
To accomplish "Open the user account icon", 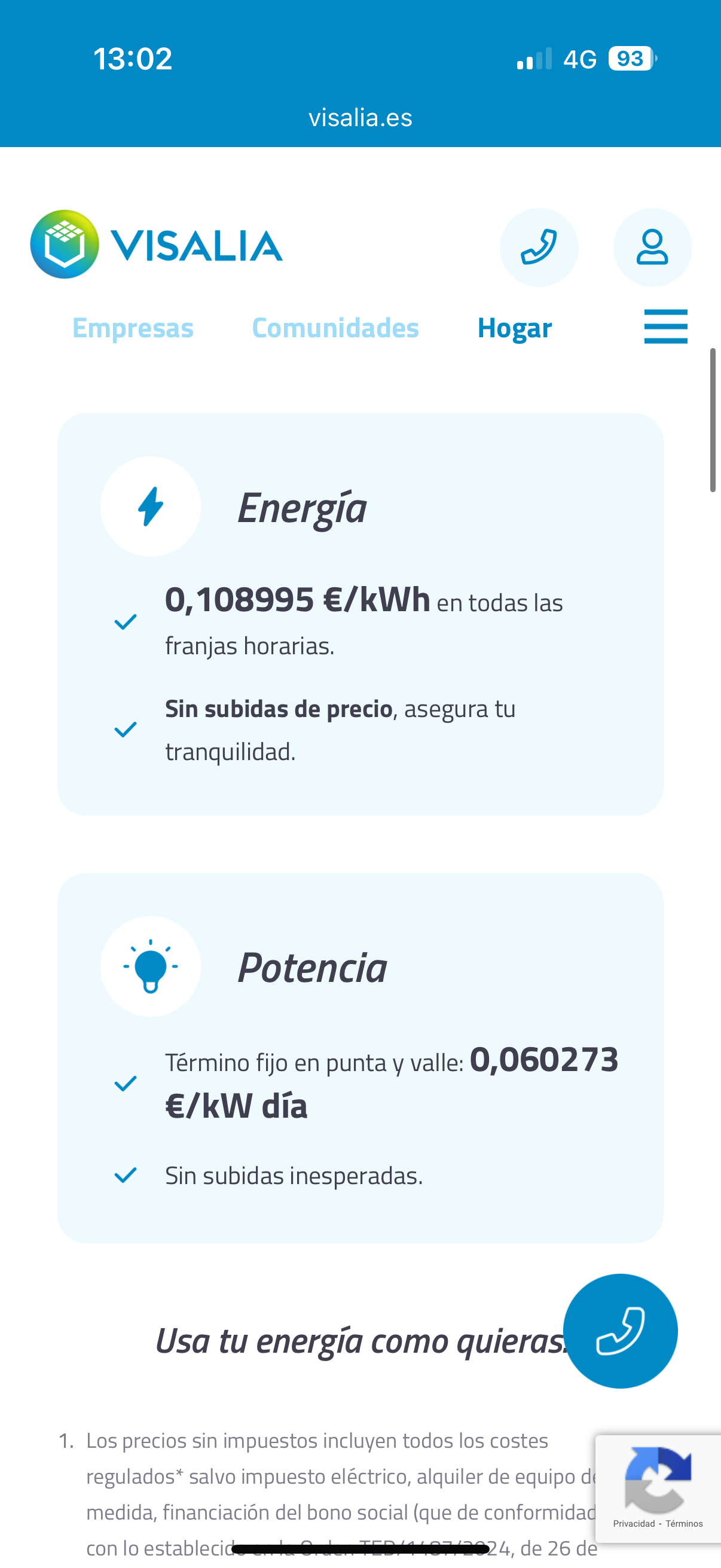I will click(x=652, y=247).
